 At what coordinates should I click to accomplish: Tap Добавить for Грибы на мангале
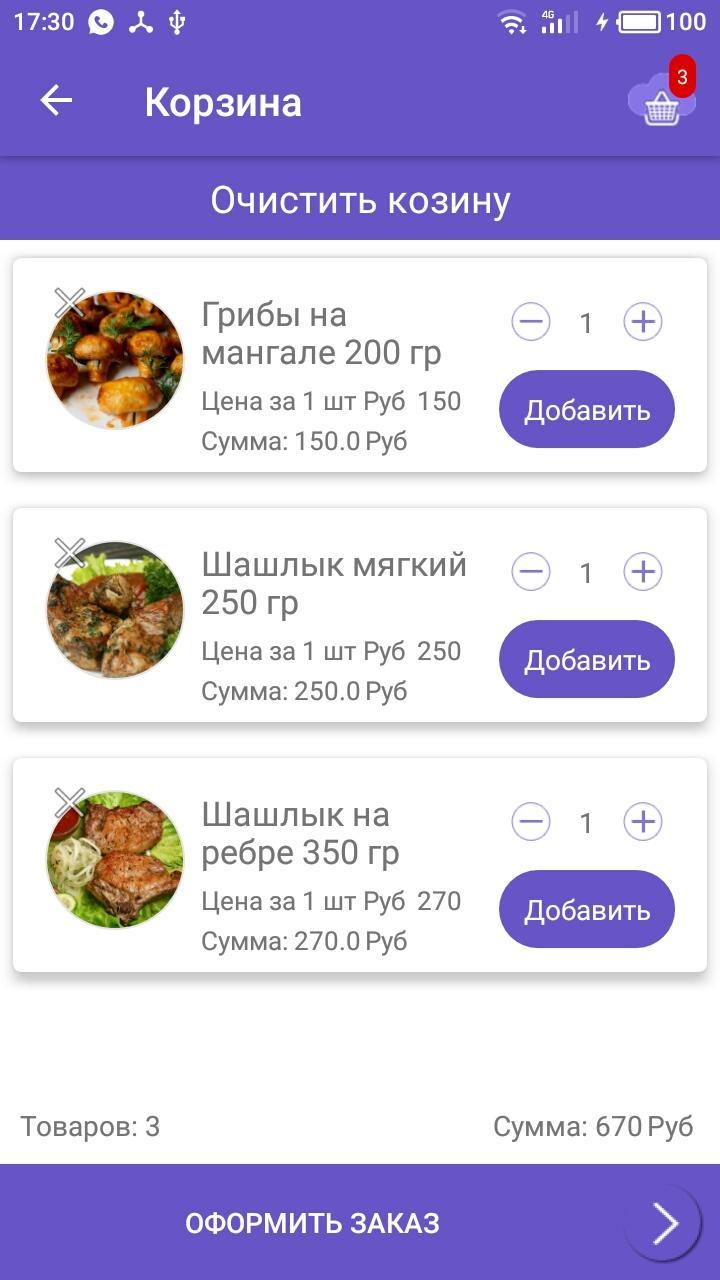click(x=587, y=410)
